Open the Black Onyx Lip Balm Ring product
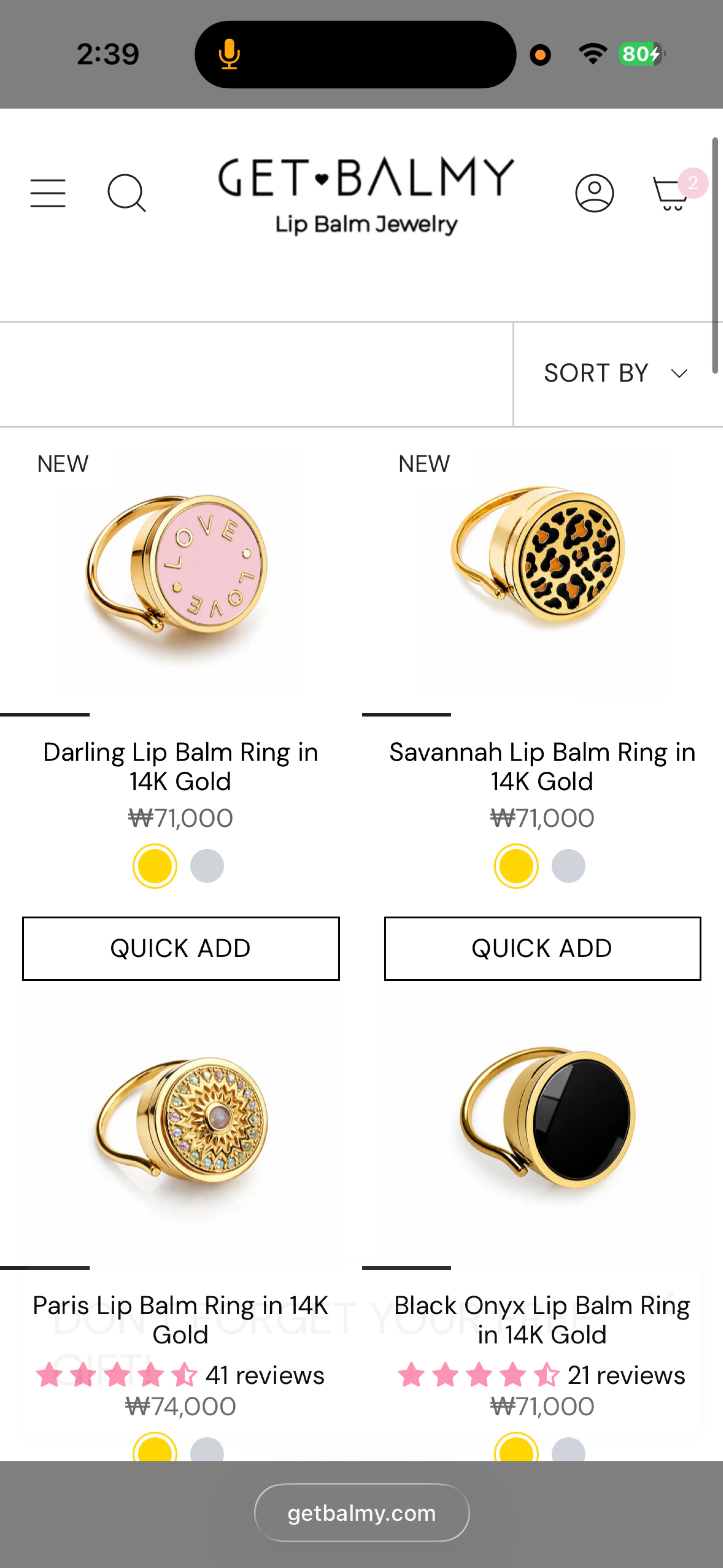Screen dimensions: 723x1568 (542, 1320)
